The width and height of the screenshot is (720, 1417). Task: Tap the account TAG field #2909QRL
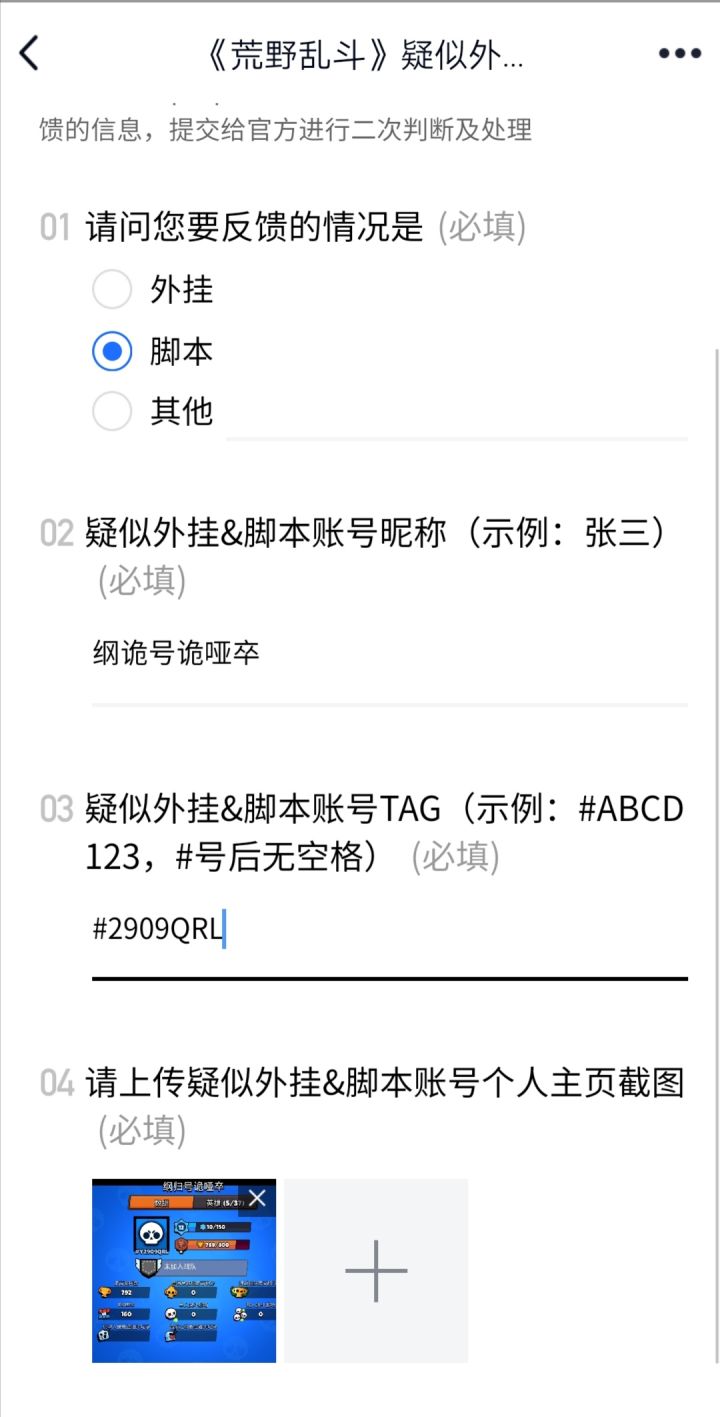[390, 929]
